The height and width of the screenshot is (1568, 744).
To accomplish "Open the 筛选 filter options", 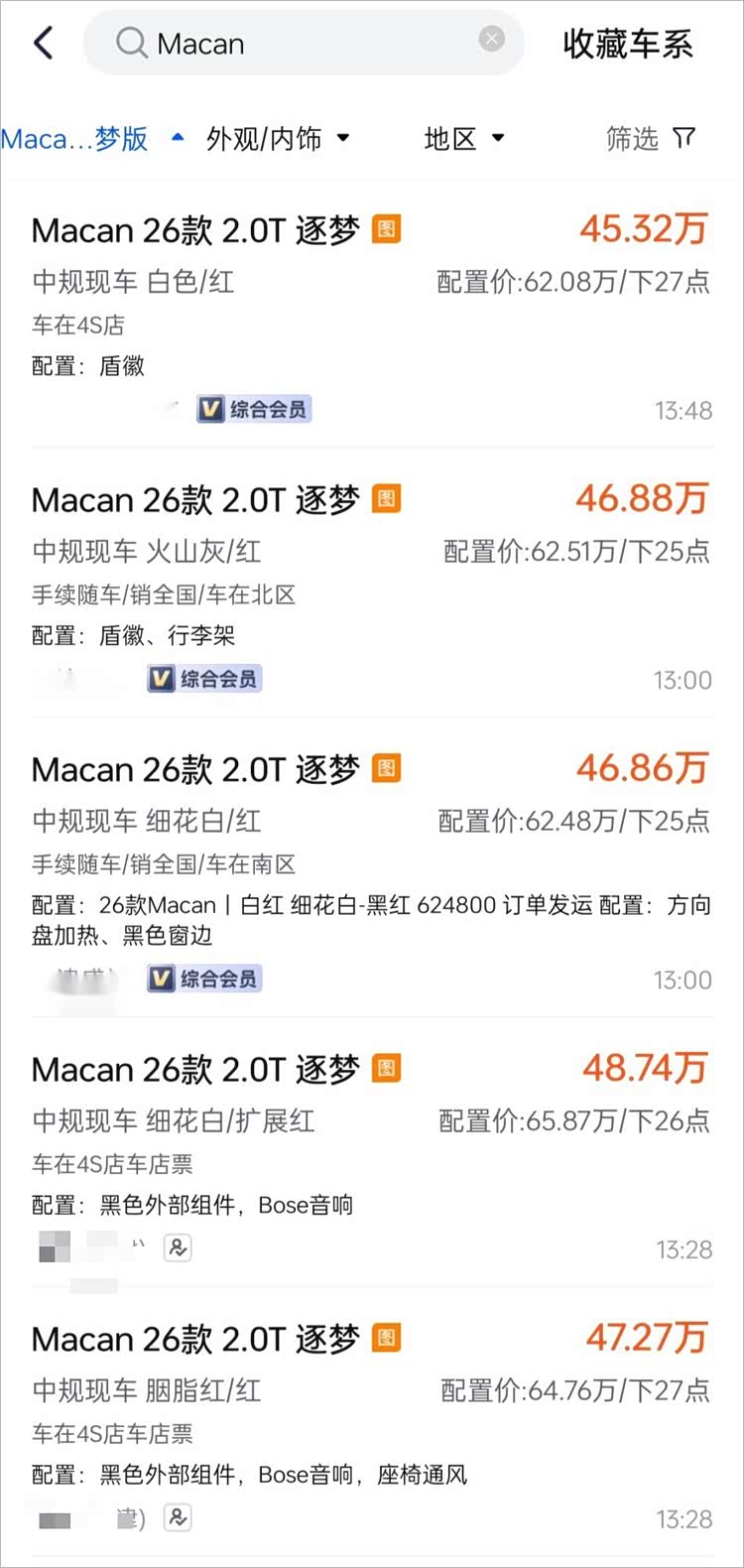I will pos(651,139).
